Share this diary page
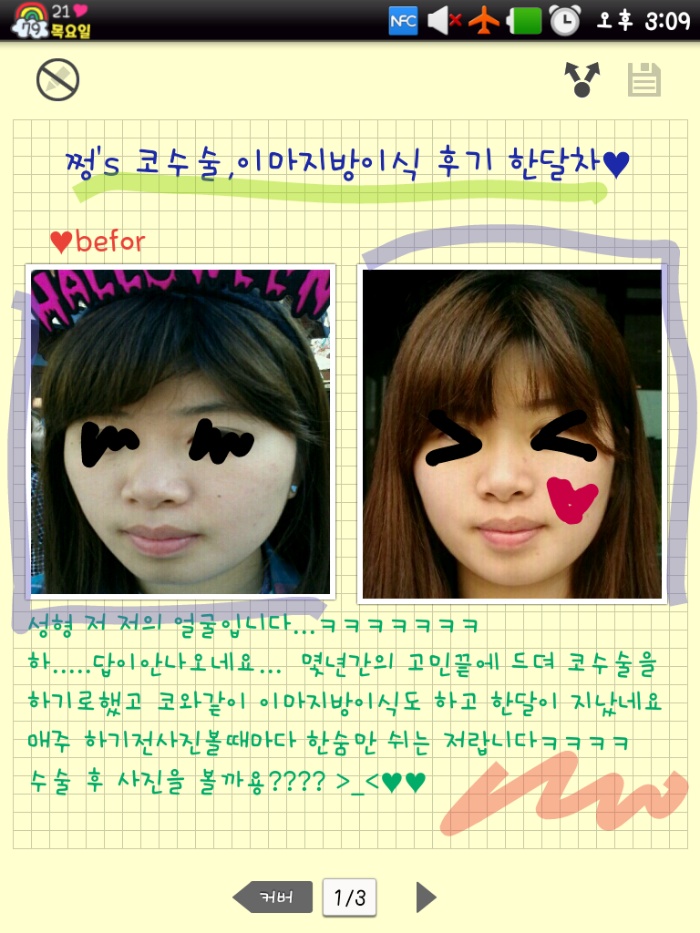 click(x=581, y=79)
